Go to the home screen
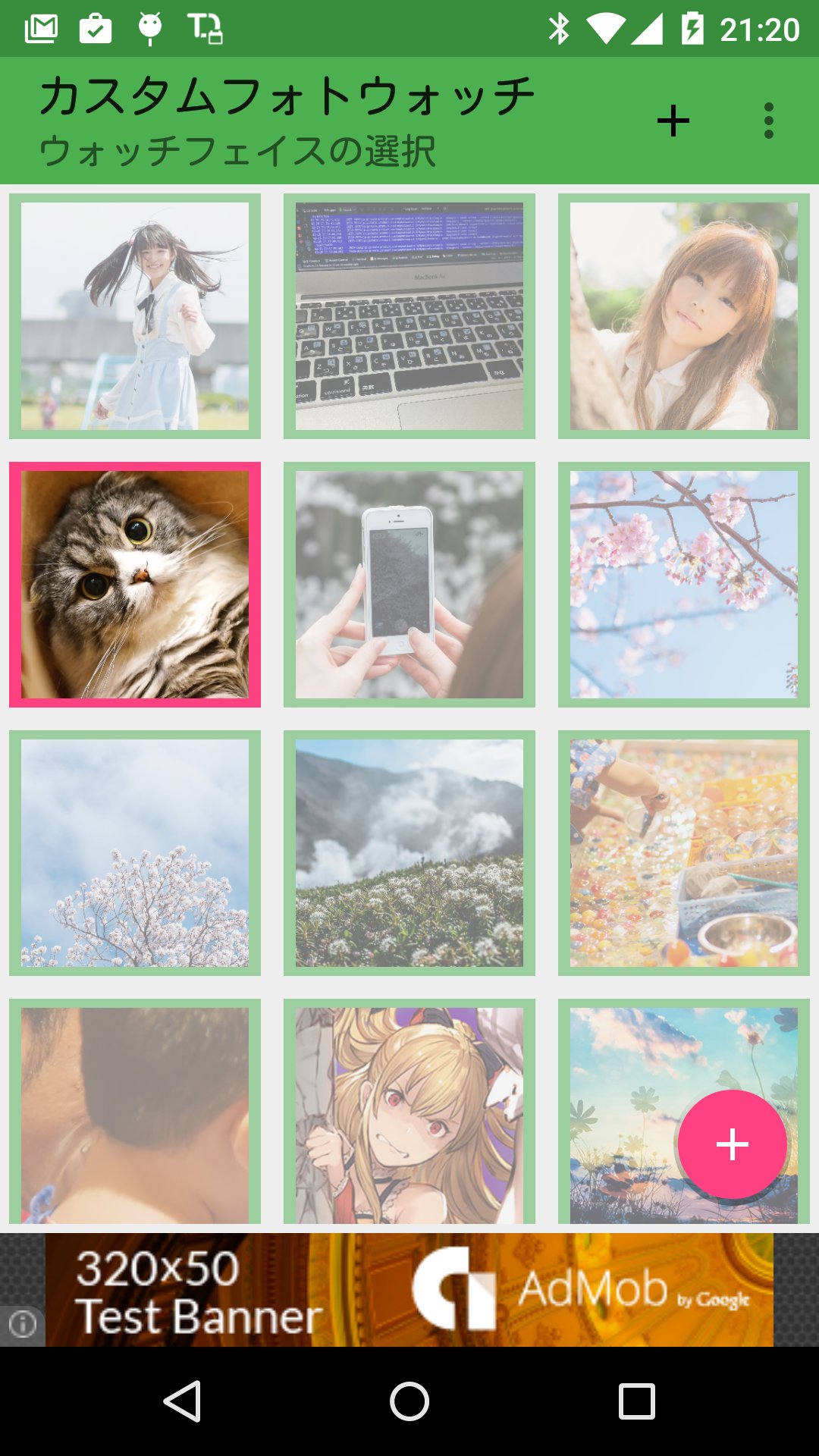This screenshot has height=1456, width=819. coord(409,1401)
